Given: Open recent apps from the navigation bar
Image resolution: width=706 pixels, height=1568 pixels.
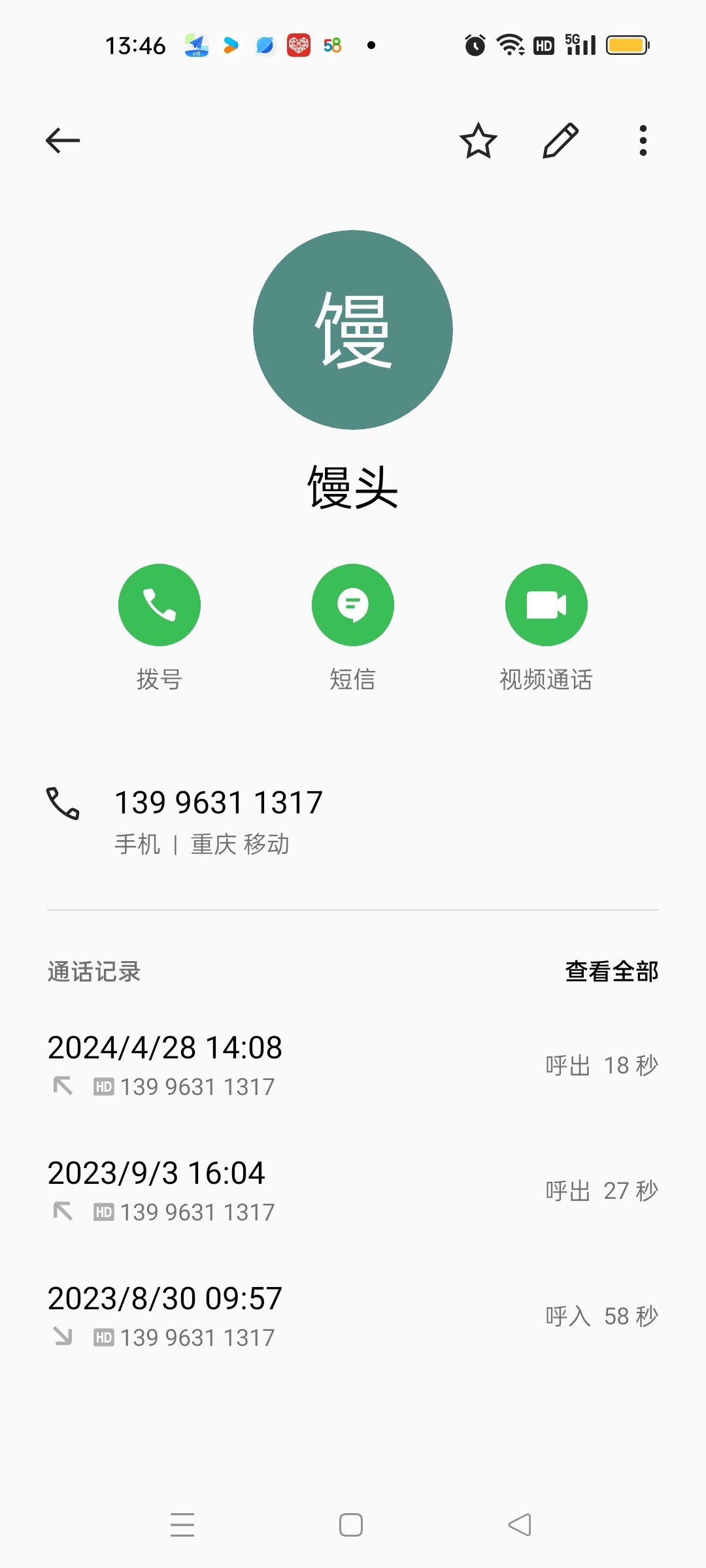Looking at the screenshot, I should [x=182, y=1525].
